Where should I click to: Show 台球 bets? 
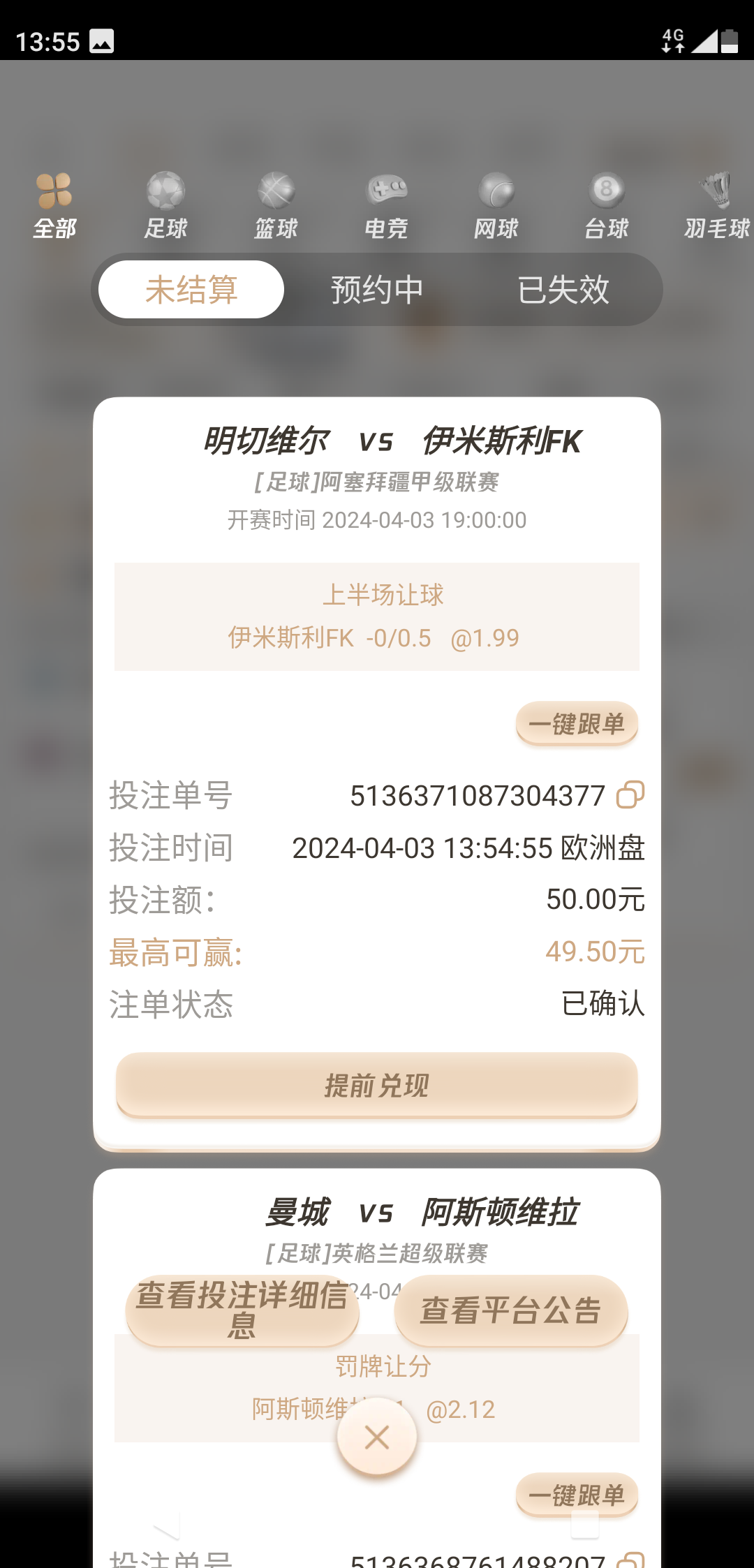606,206
